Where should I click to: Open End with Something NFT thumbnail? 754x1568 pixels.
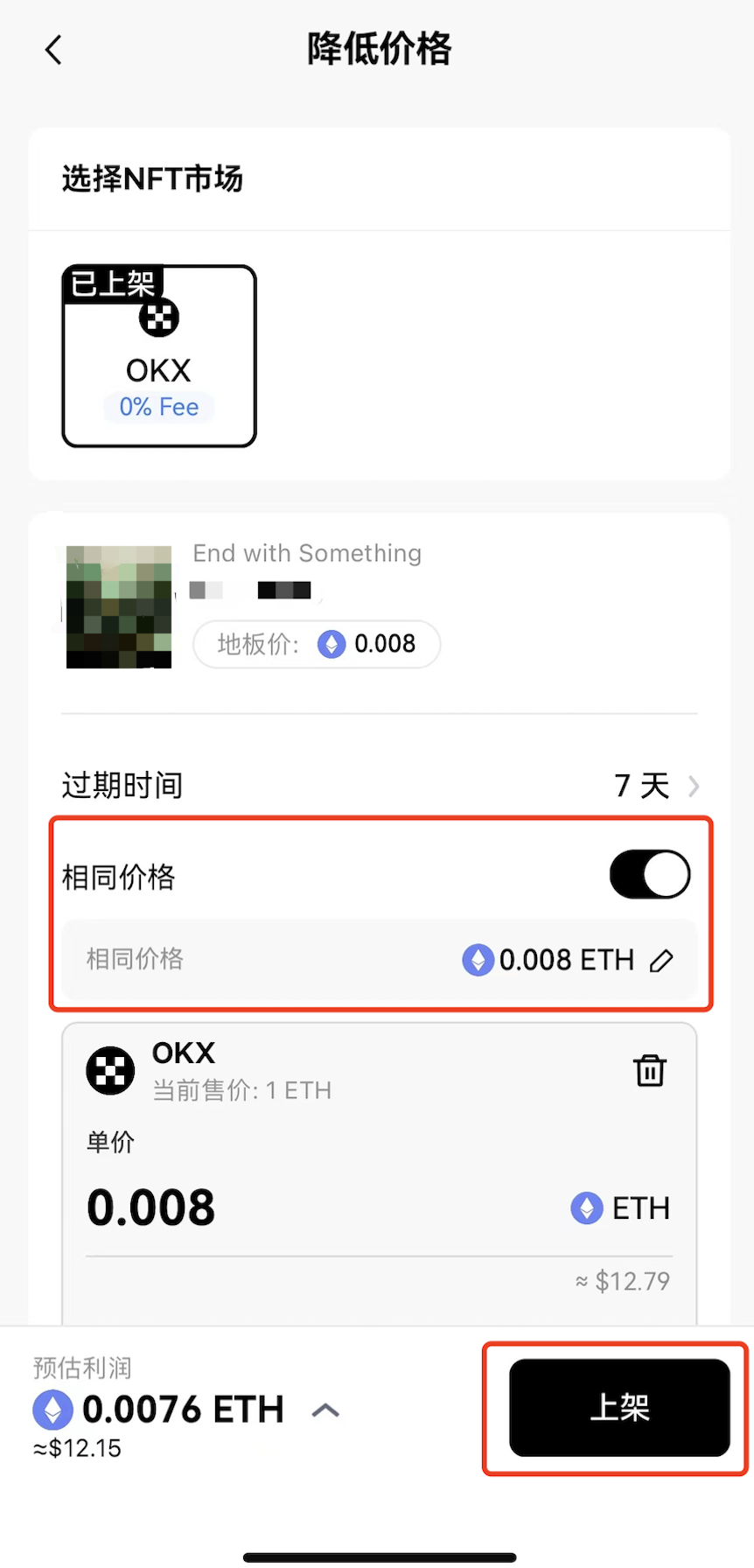click(119, 607)
